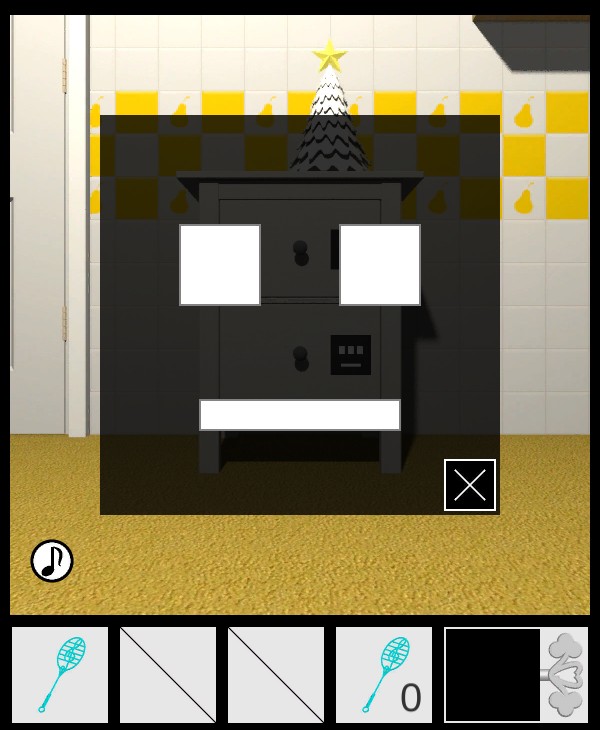Toggle the music note sound button
Viewport: 600px width, 730px height.
click(52, 561)
